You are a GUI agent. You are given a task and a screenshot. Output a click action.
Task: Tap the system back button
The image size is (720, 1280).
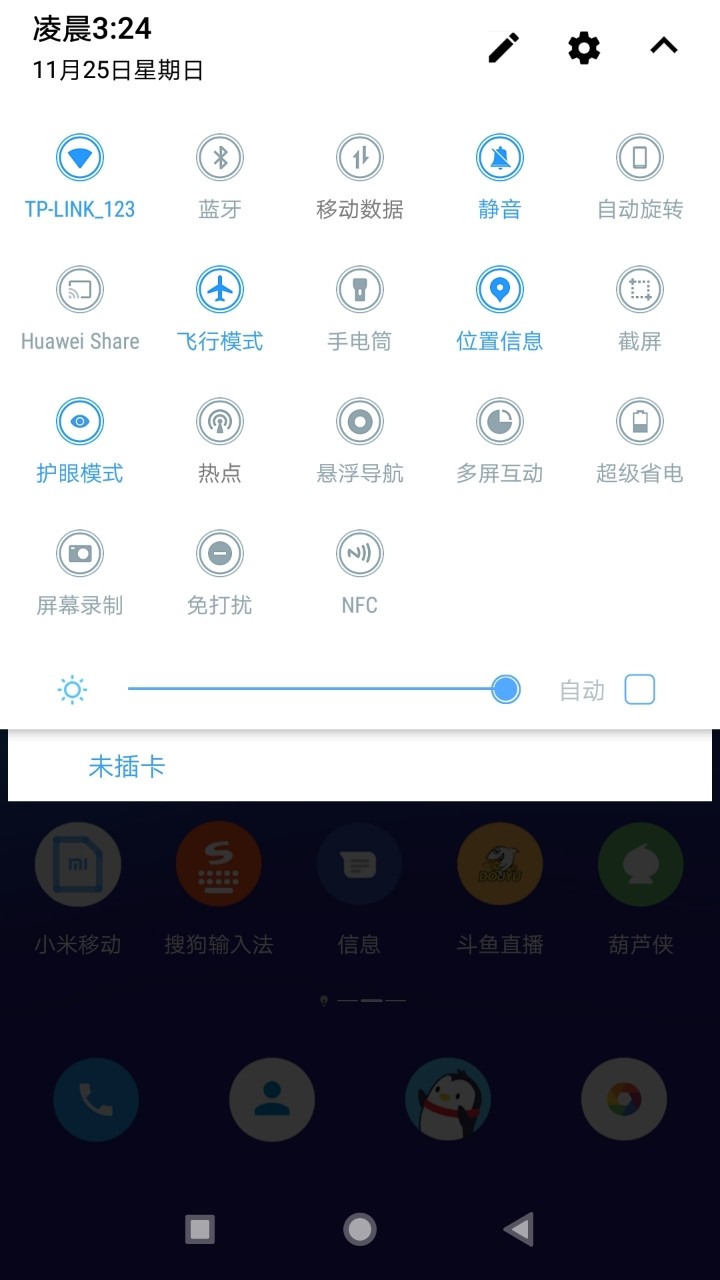pos(519,1229)
